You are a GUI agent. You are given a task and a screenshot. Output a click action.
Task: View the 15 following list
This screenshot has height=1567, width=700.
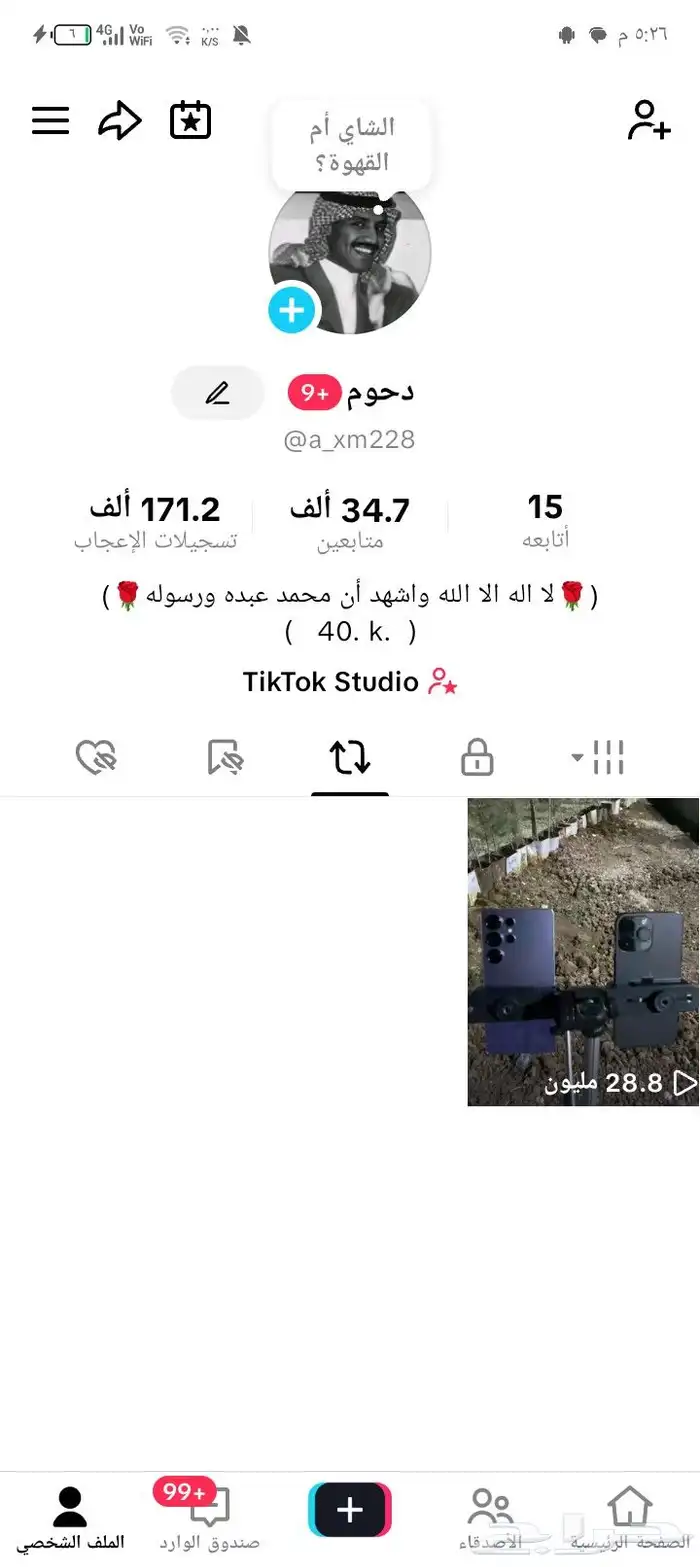tap(545, 520)
